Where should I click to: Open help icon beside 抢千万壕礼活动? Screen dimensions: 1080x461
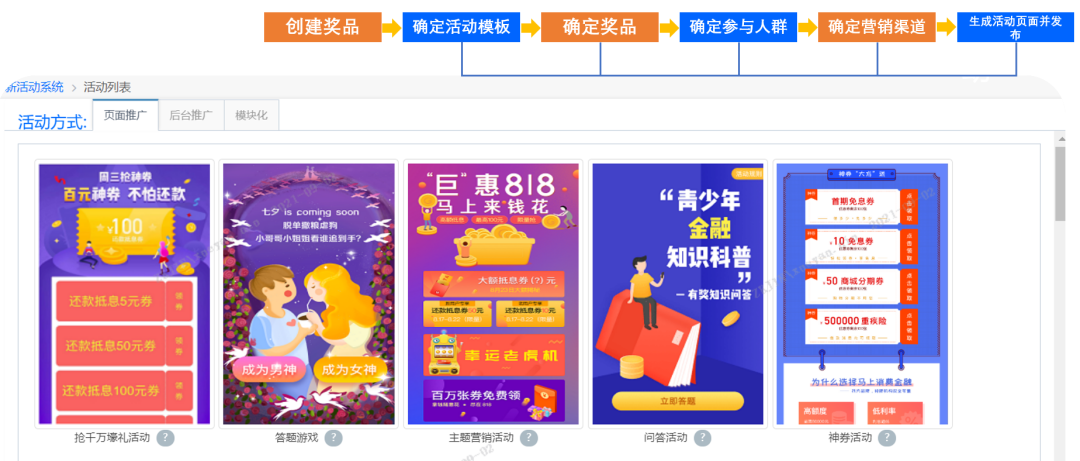pyautogui.click(x=166, y=438)
